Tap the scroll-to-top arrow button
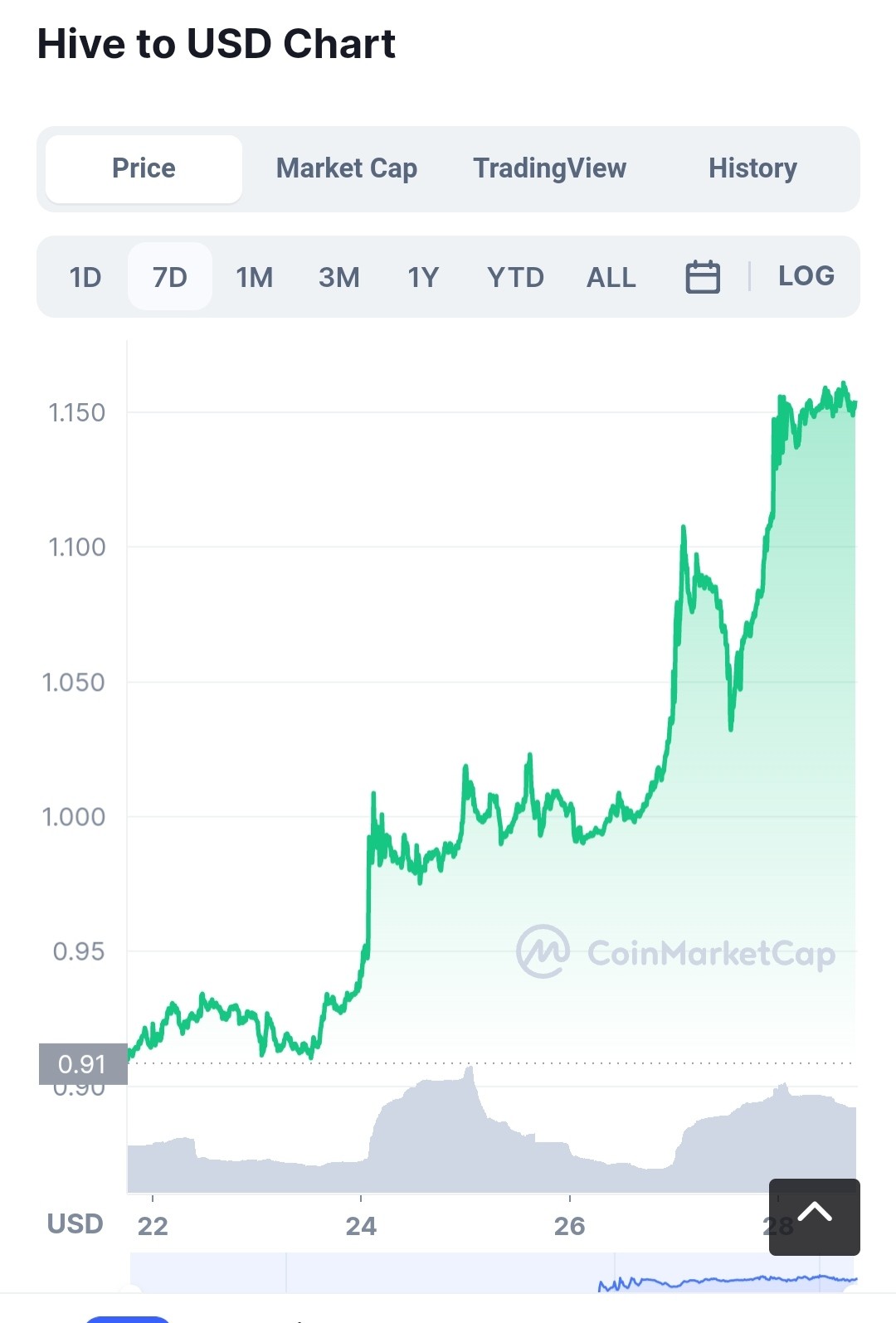The image size is (896, 1323). pos(815,1216)
